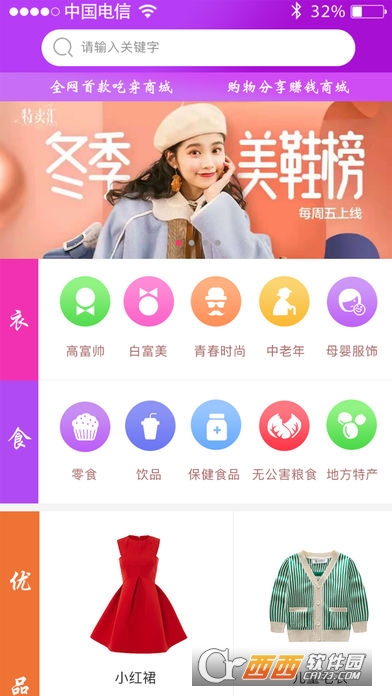Tap the keyword search field

click(x=198, y=47)
